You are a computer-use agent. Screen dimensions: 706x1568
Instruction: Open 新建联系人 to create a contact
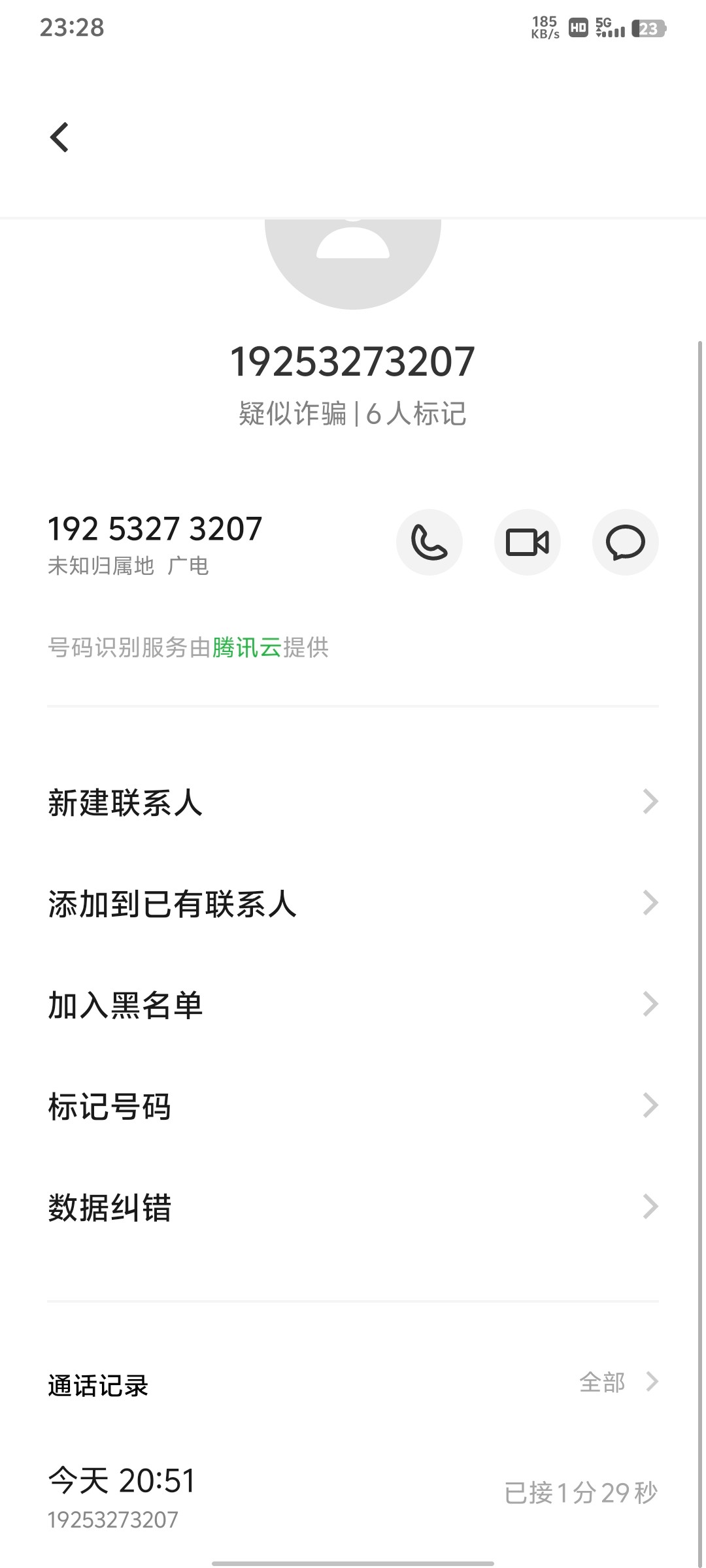click(x=353, y=802)
